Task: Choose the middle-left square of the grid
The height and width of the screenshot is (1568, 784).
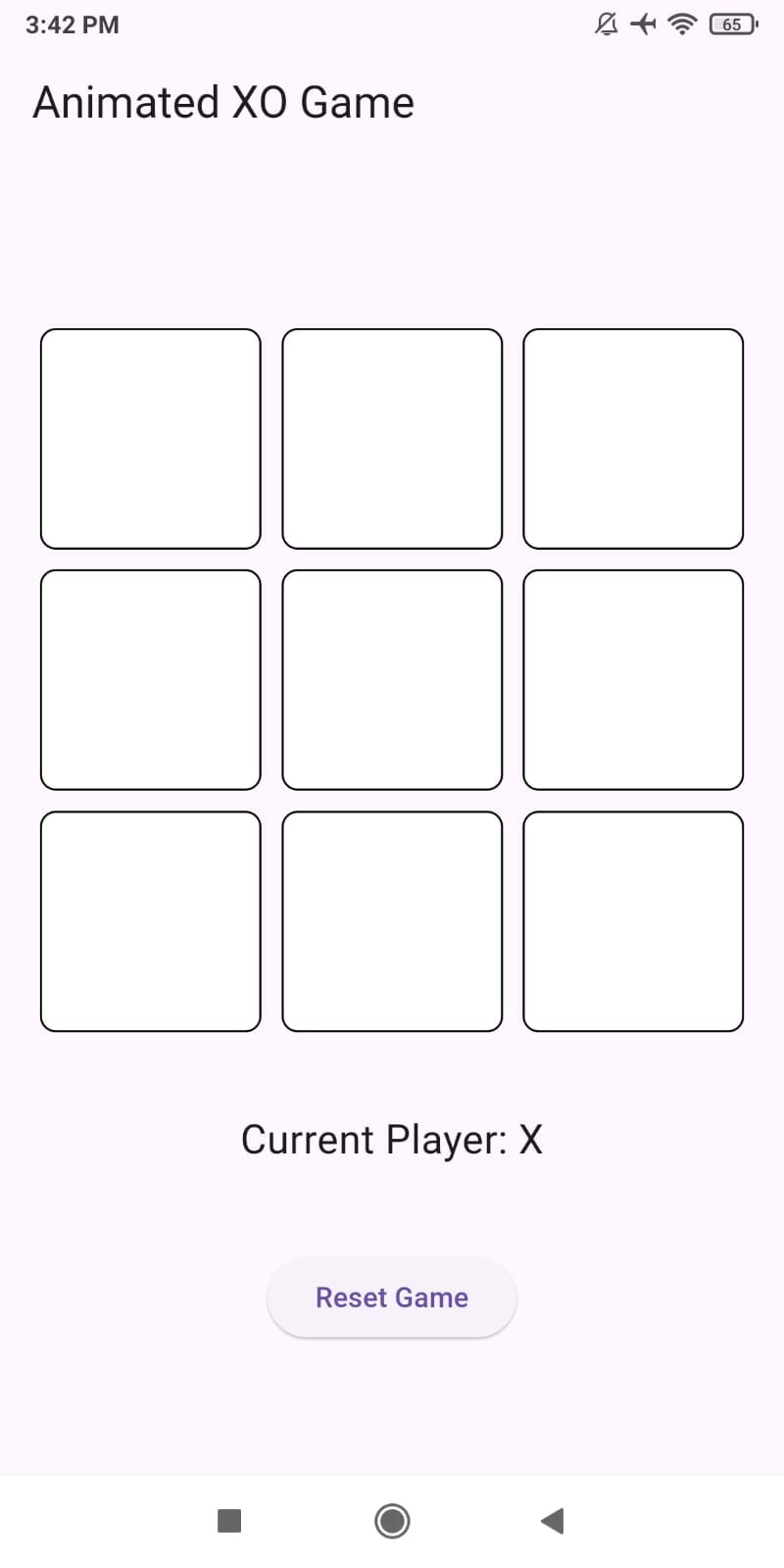Action: tap(151, 680)
